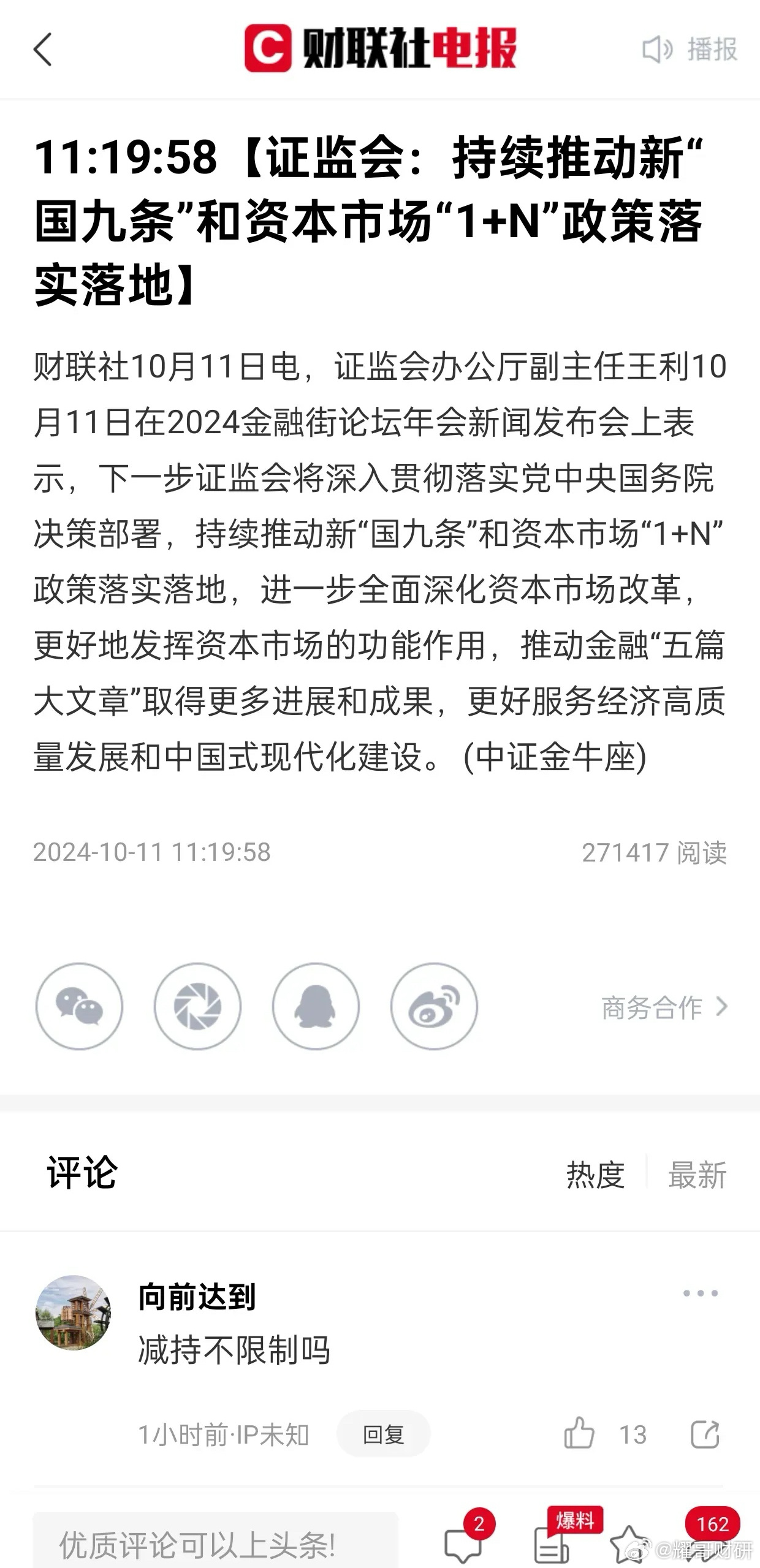Open more options on 向前达到's comment
The width and height of the screenshot is (760, 1568).
(x=701, y=1293)
